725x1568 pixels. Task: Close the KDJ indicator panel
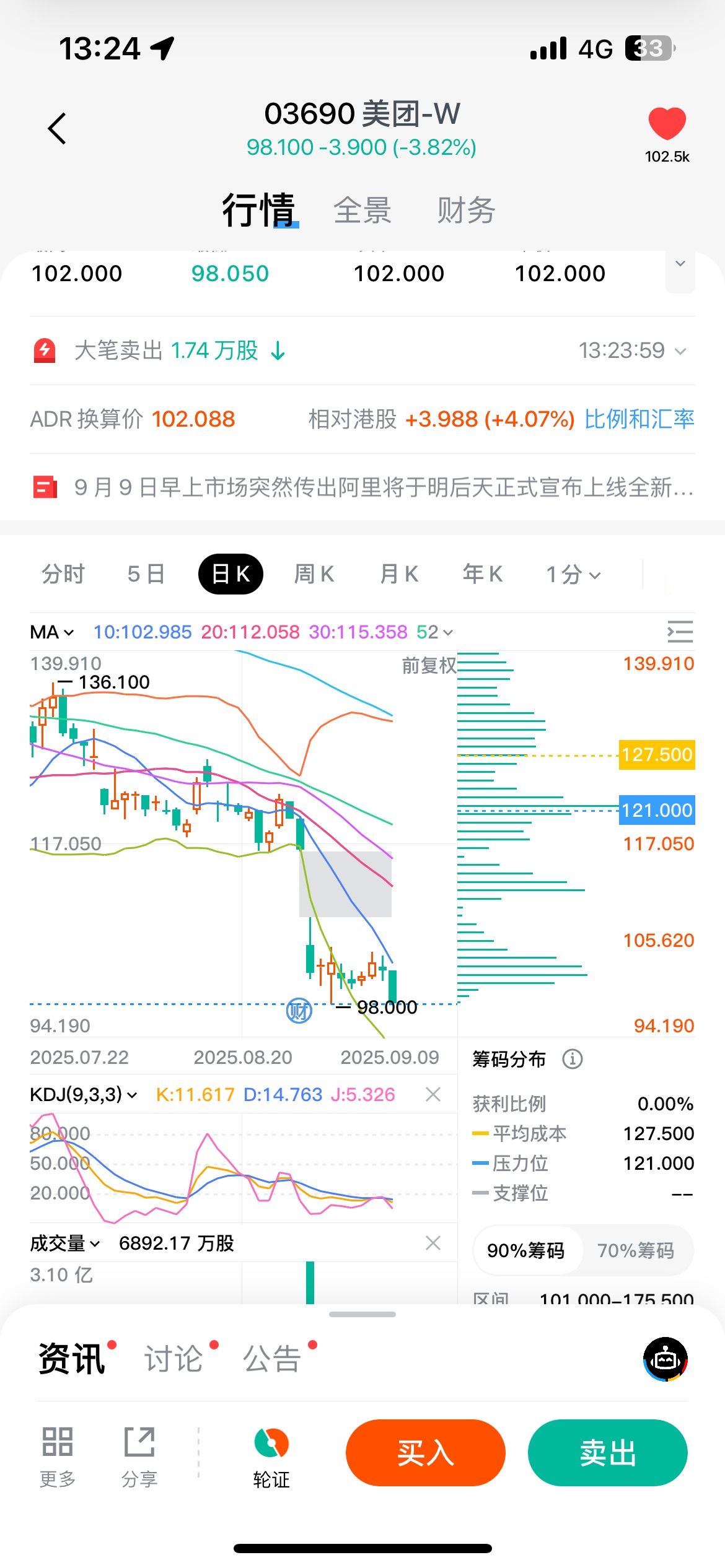point(433,1094)
